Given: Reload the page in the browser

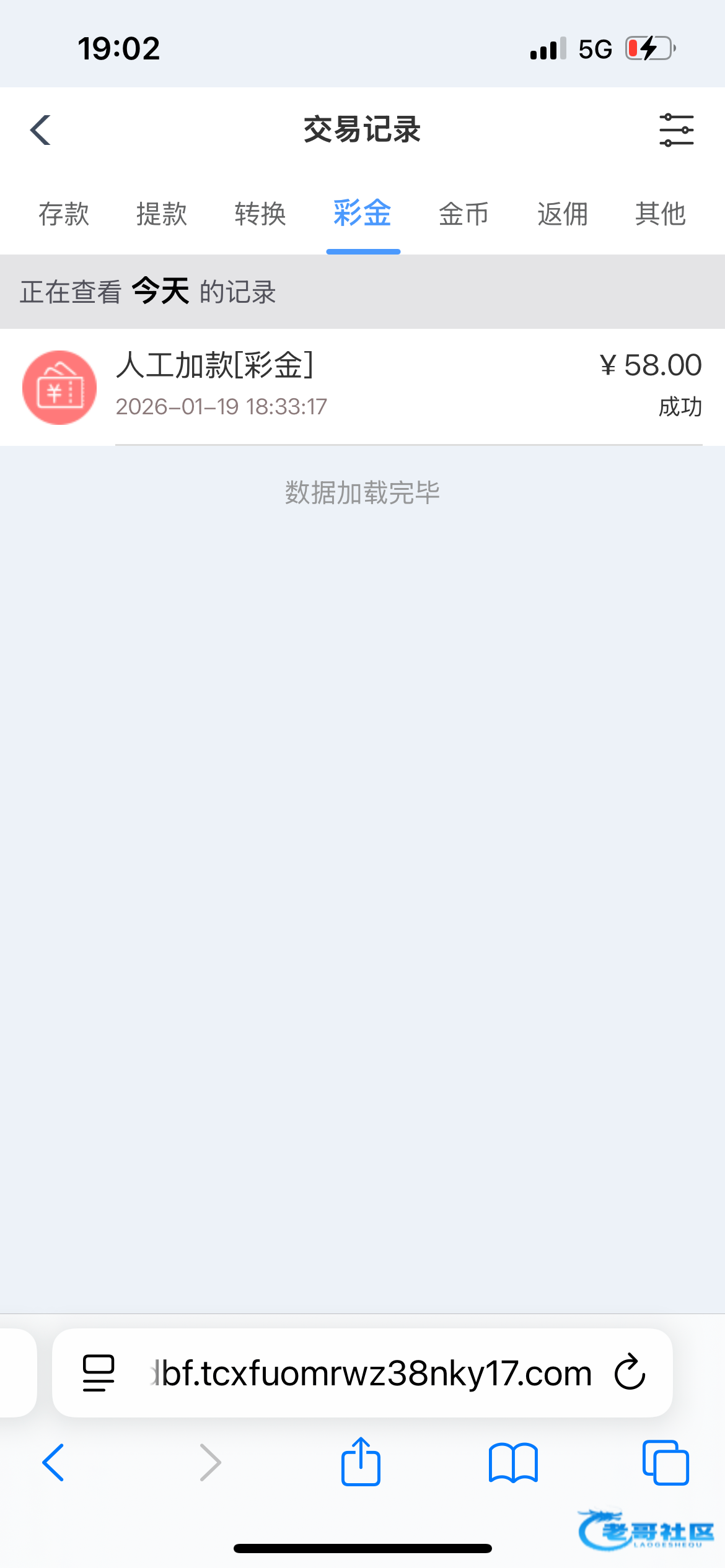Looking at the screenshot, I should pyautogui.click(x=630, y=1372).
